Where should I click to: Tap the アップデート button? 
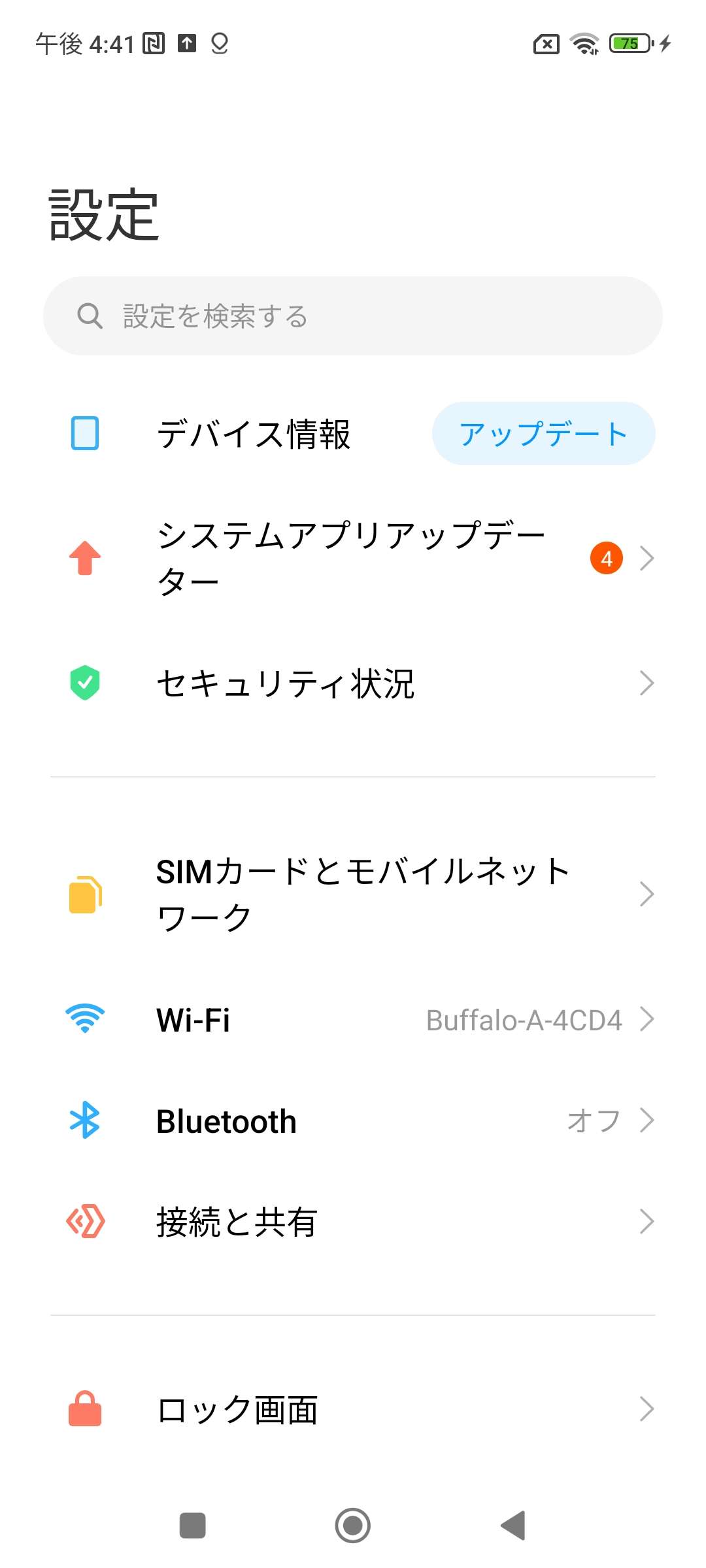[543, 434]
